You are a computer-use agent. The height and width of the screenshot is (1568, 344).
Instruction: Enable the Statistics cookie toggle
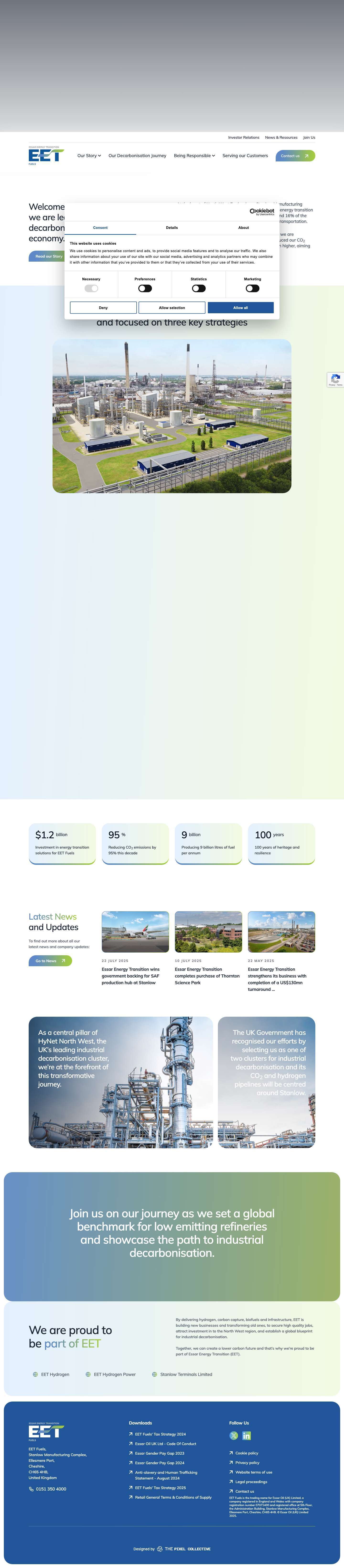click(199, 288)
